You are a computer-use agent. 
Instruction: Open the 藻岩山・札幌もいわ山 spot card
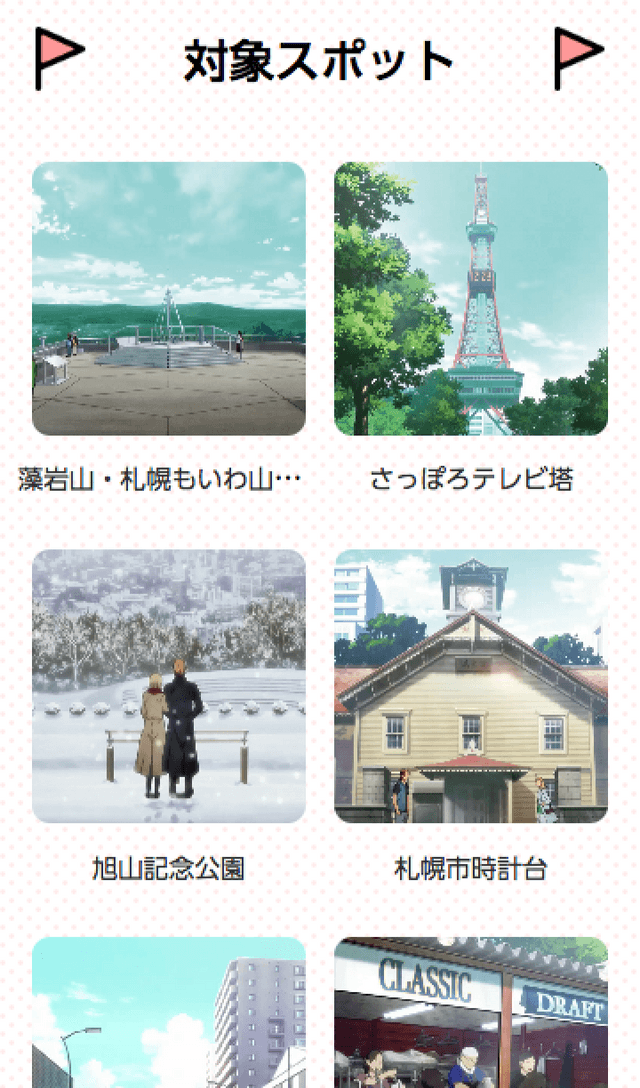pos(169,299)
